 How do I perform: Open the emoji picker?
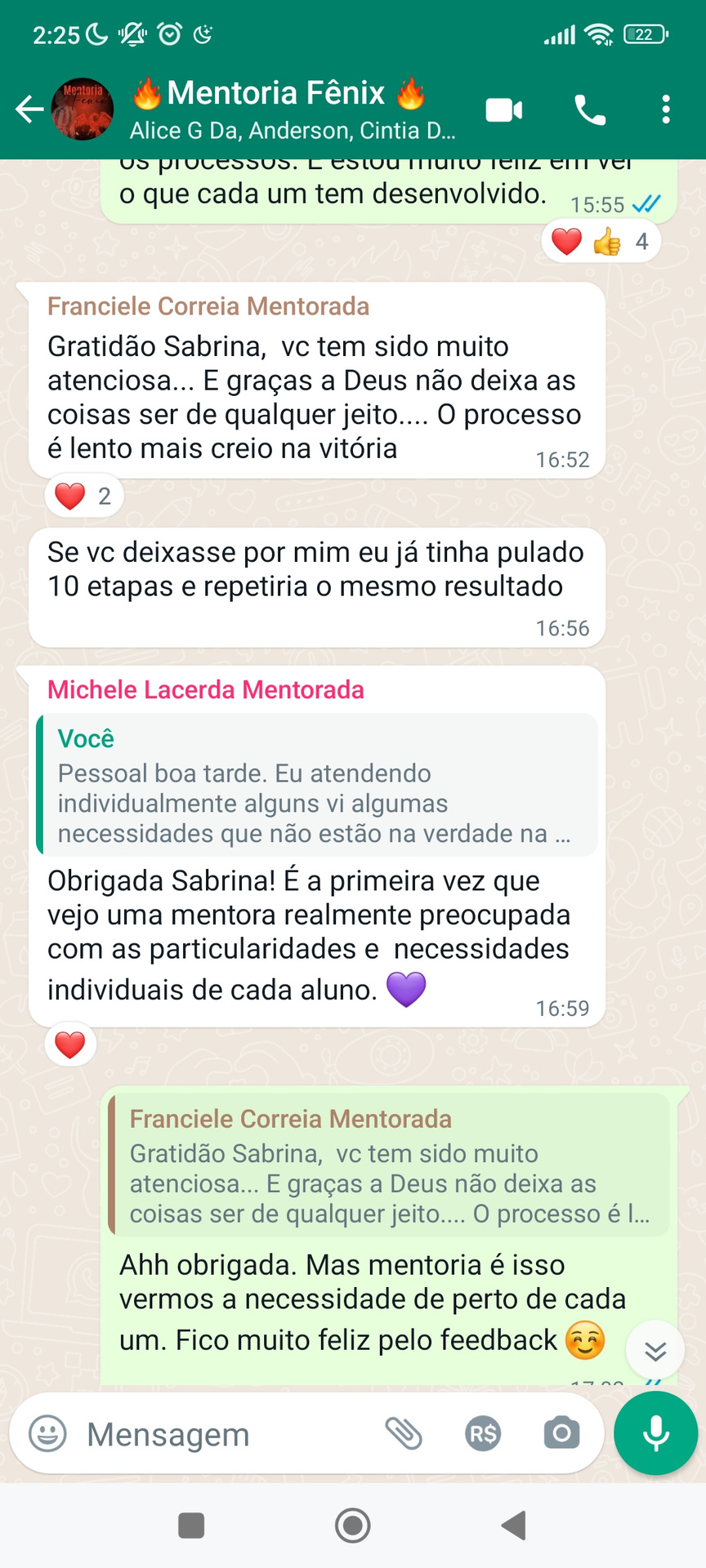47,1433
